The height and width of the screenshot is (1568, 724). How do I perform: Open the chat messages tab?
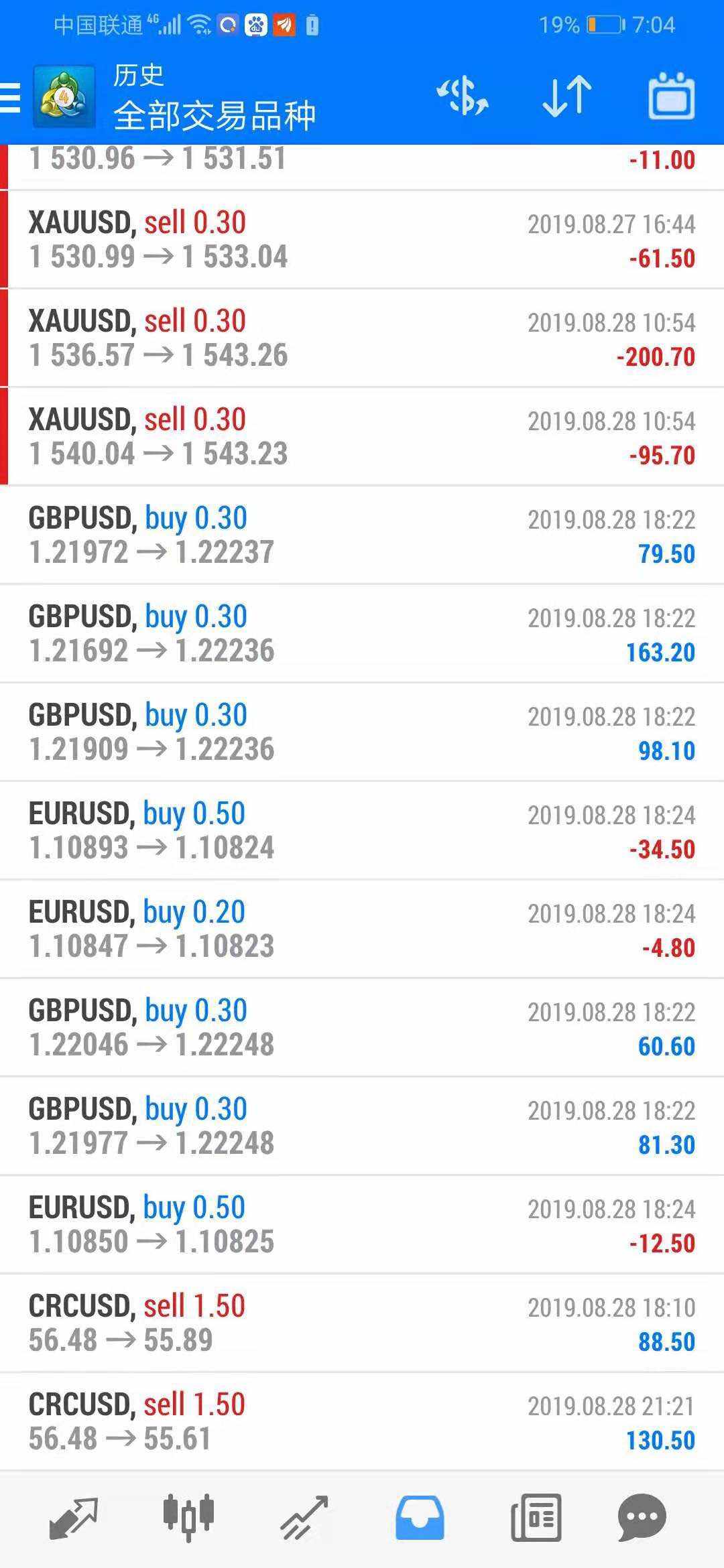642,1518
